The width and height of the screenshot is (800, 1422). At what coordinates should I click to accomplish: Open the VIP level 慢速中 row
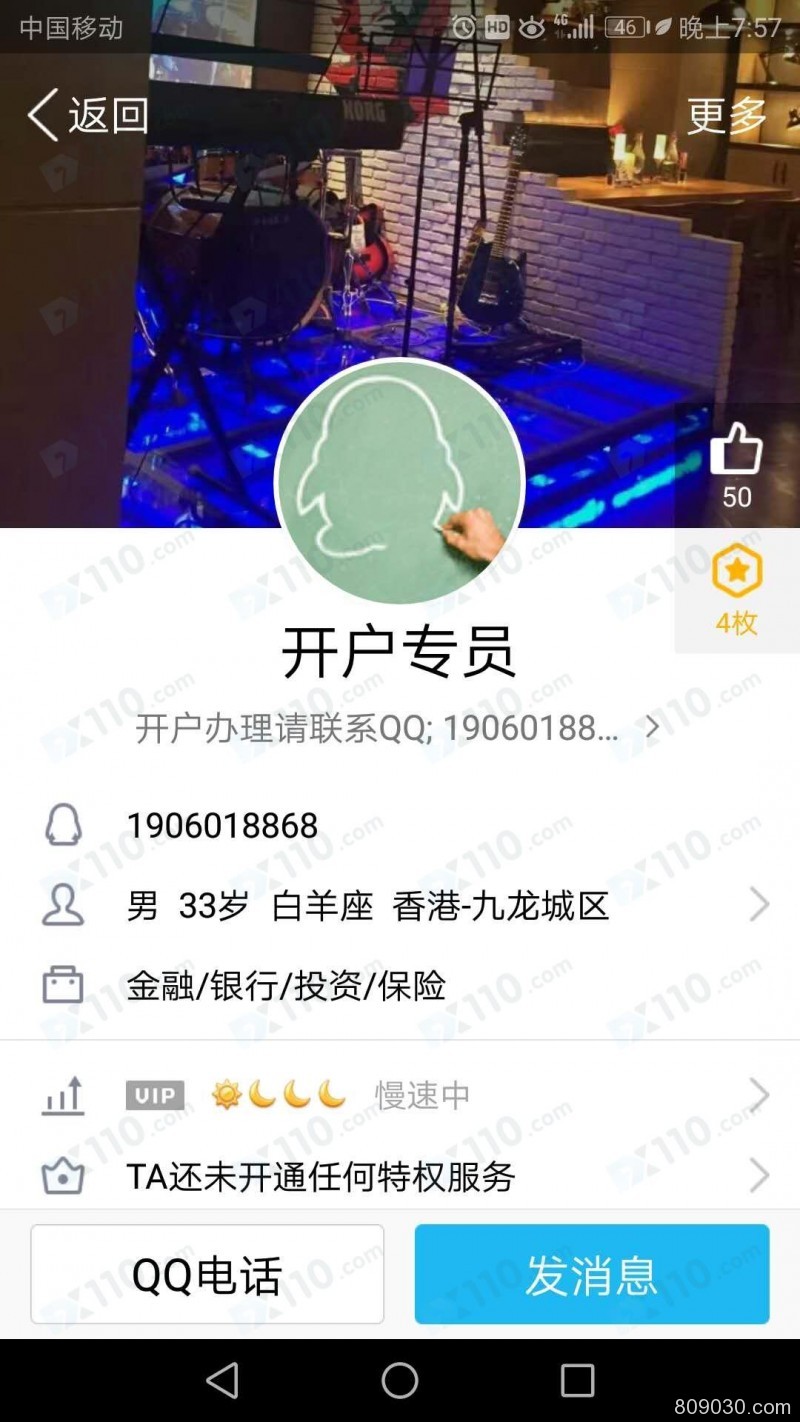pyautogui.click(x=400, y=1096)
